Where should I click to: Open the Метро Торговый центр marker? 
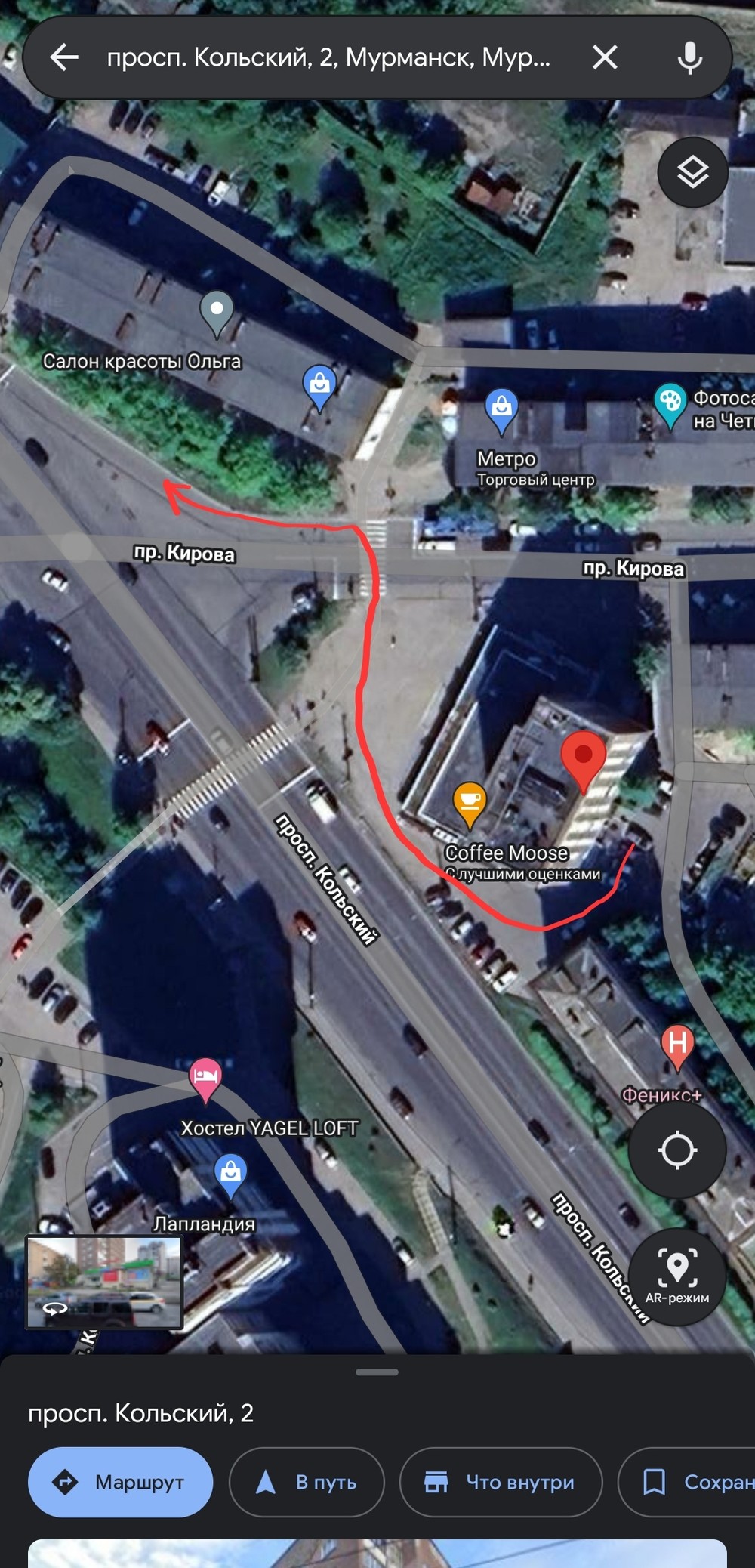[501, 409]
